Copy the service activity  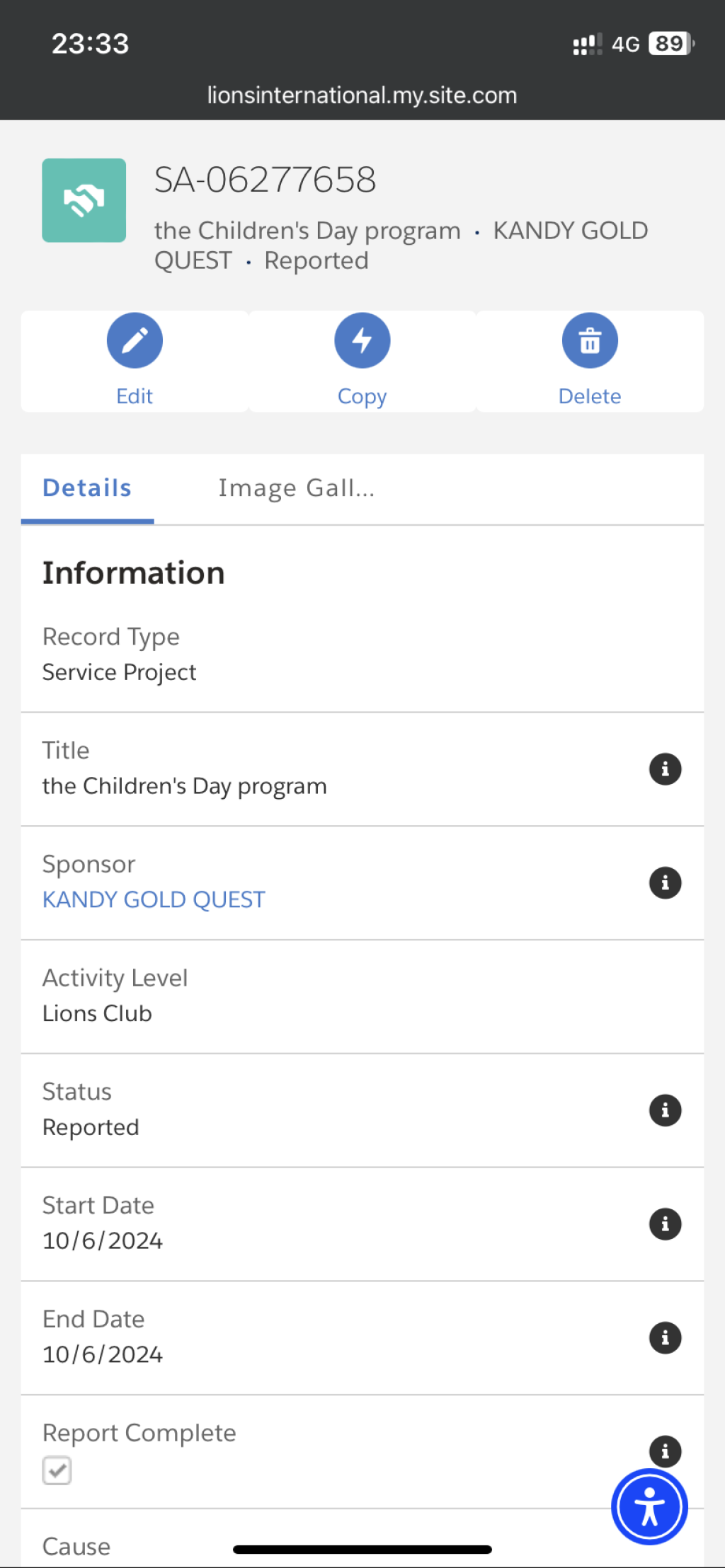tap(362, 361)
